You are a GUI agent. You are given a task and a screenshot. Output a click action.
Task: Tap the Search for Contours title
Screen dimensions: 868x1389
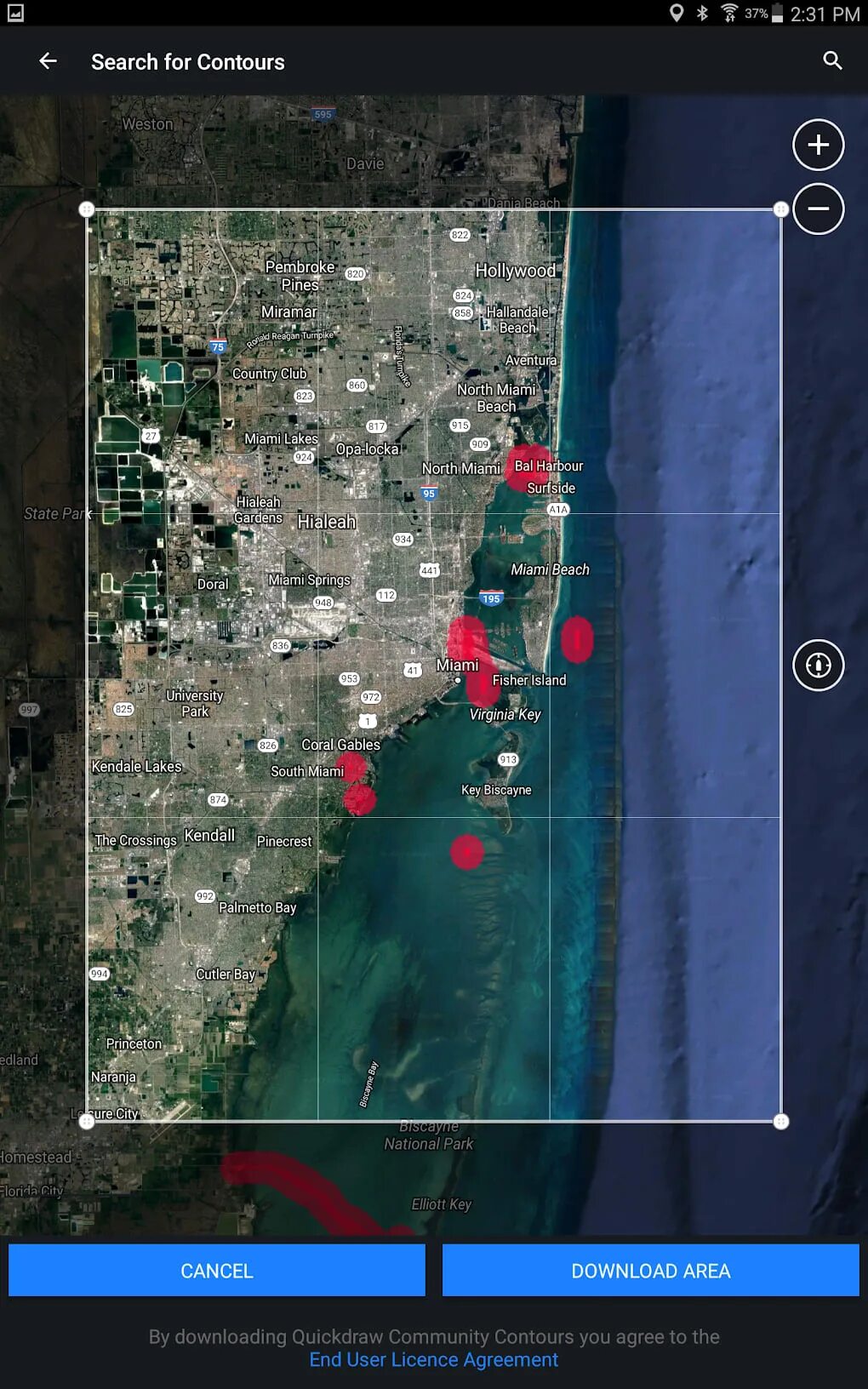[187, 60]
